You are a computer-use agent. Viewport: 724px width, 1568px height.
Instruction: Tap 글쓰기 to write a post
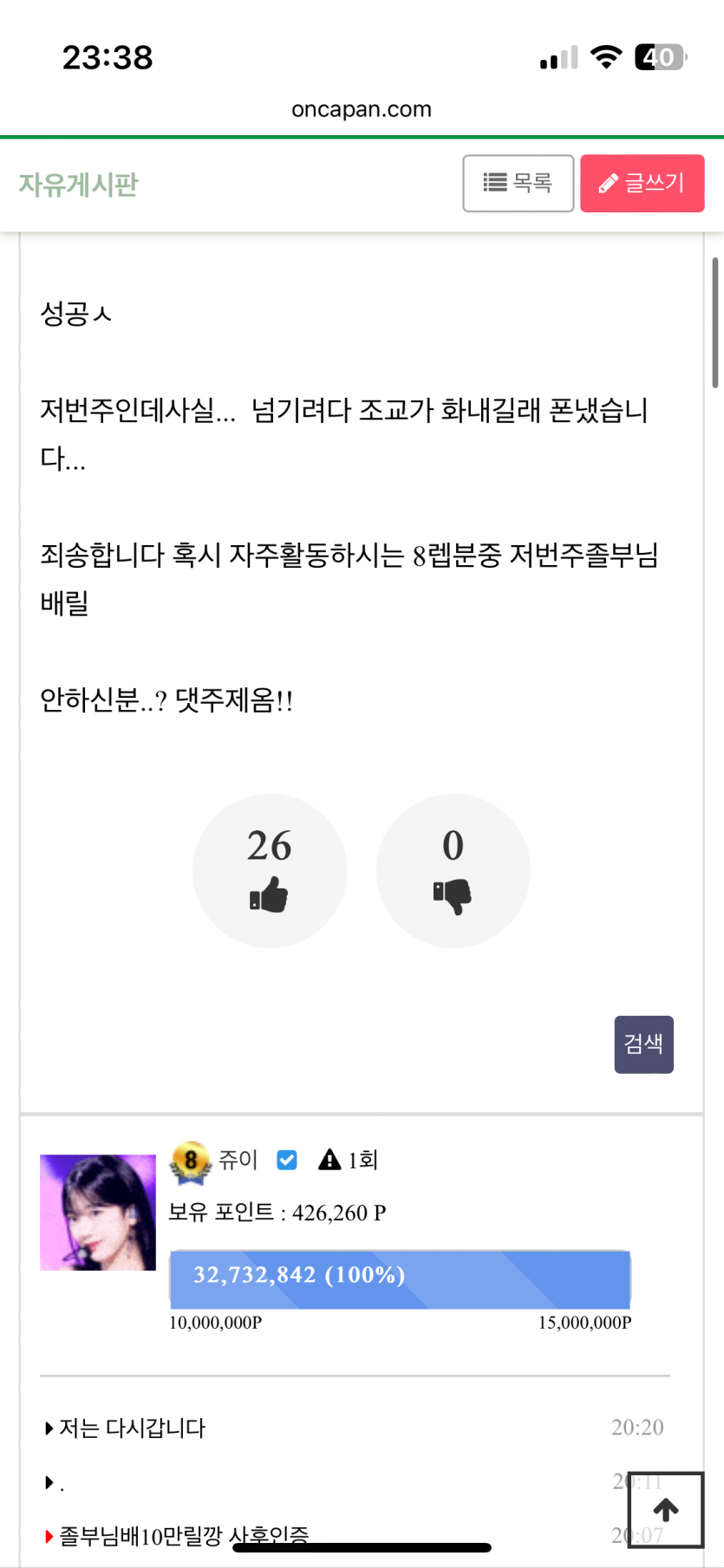pyautogui.click(x=642, y=183)
